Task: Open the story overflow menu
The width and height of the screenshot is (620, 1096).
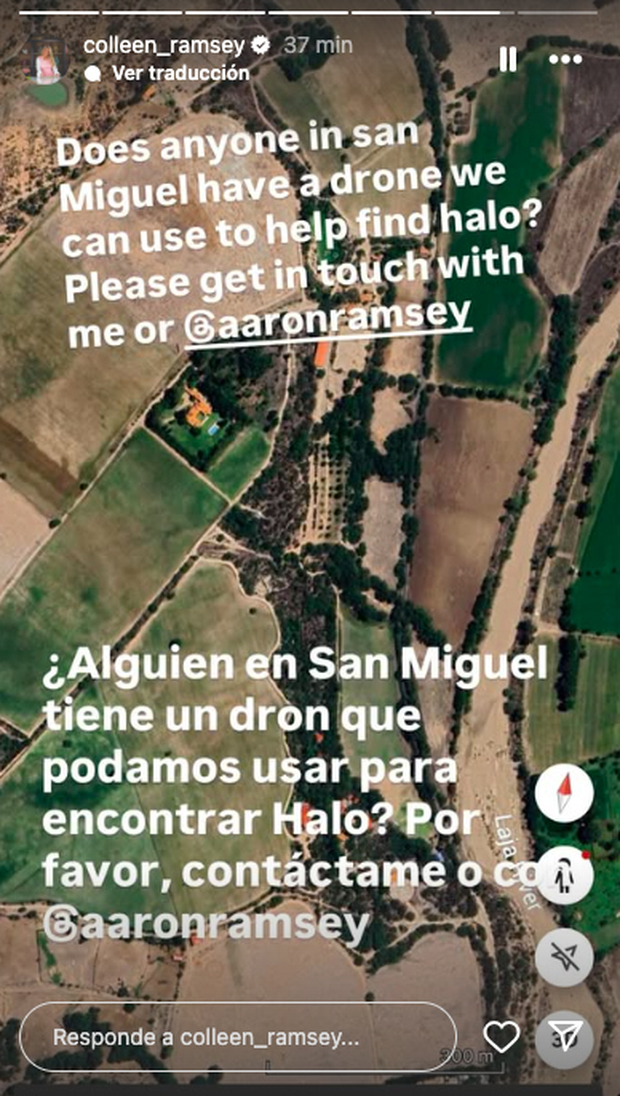Action: pos(565,60)
